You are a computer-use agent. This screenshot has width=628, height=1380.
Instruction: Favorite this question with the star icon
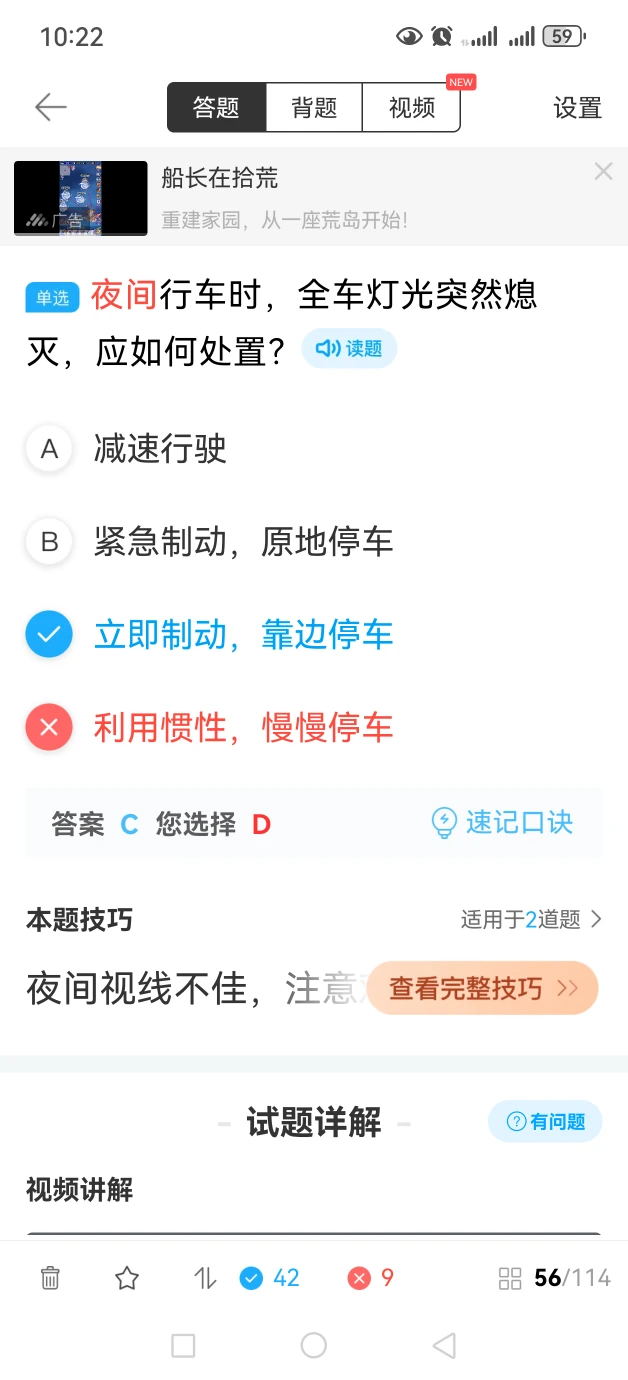point(126,1277)
